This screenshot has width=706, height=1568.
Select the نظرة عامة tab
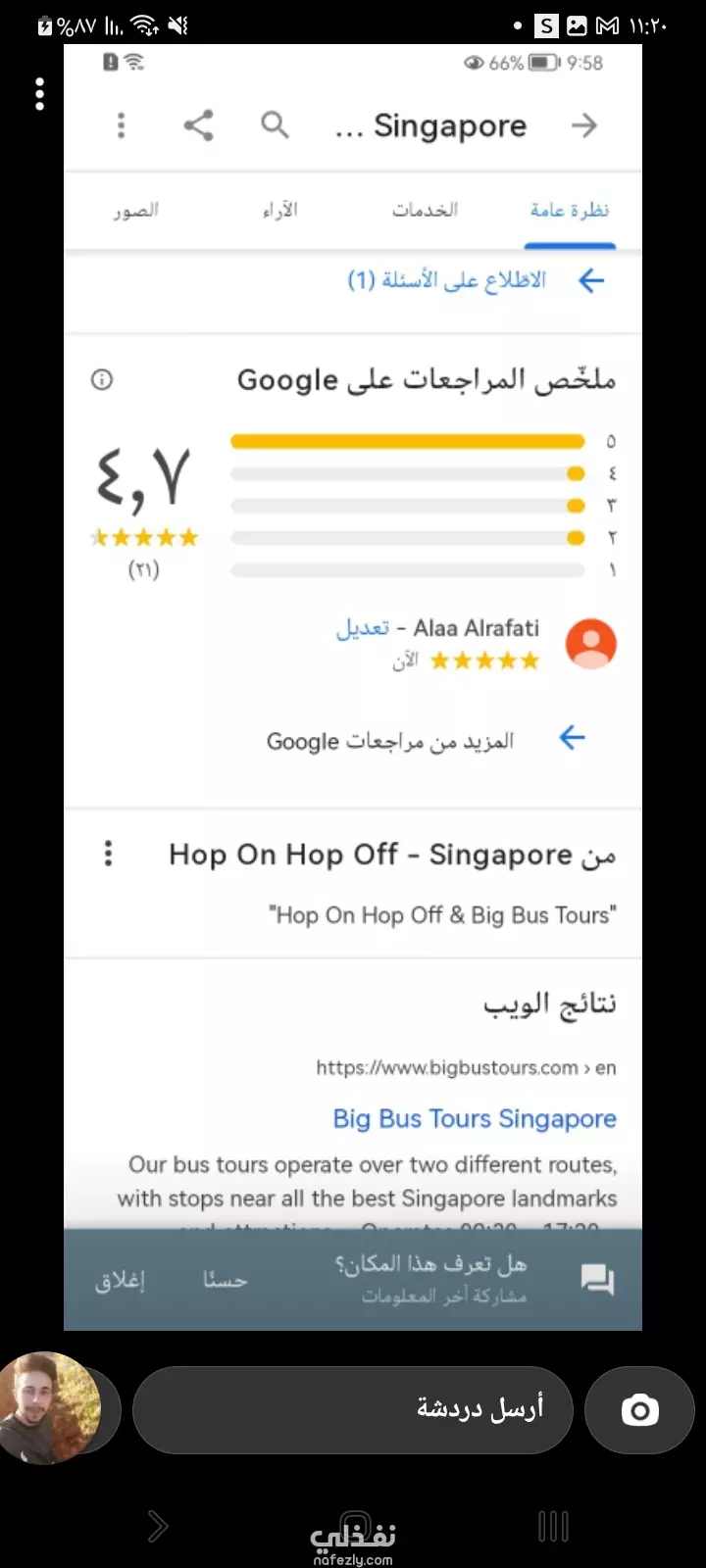click(x=570, y=210)
